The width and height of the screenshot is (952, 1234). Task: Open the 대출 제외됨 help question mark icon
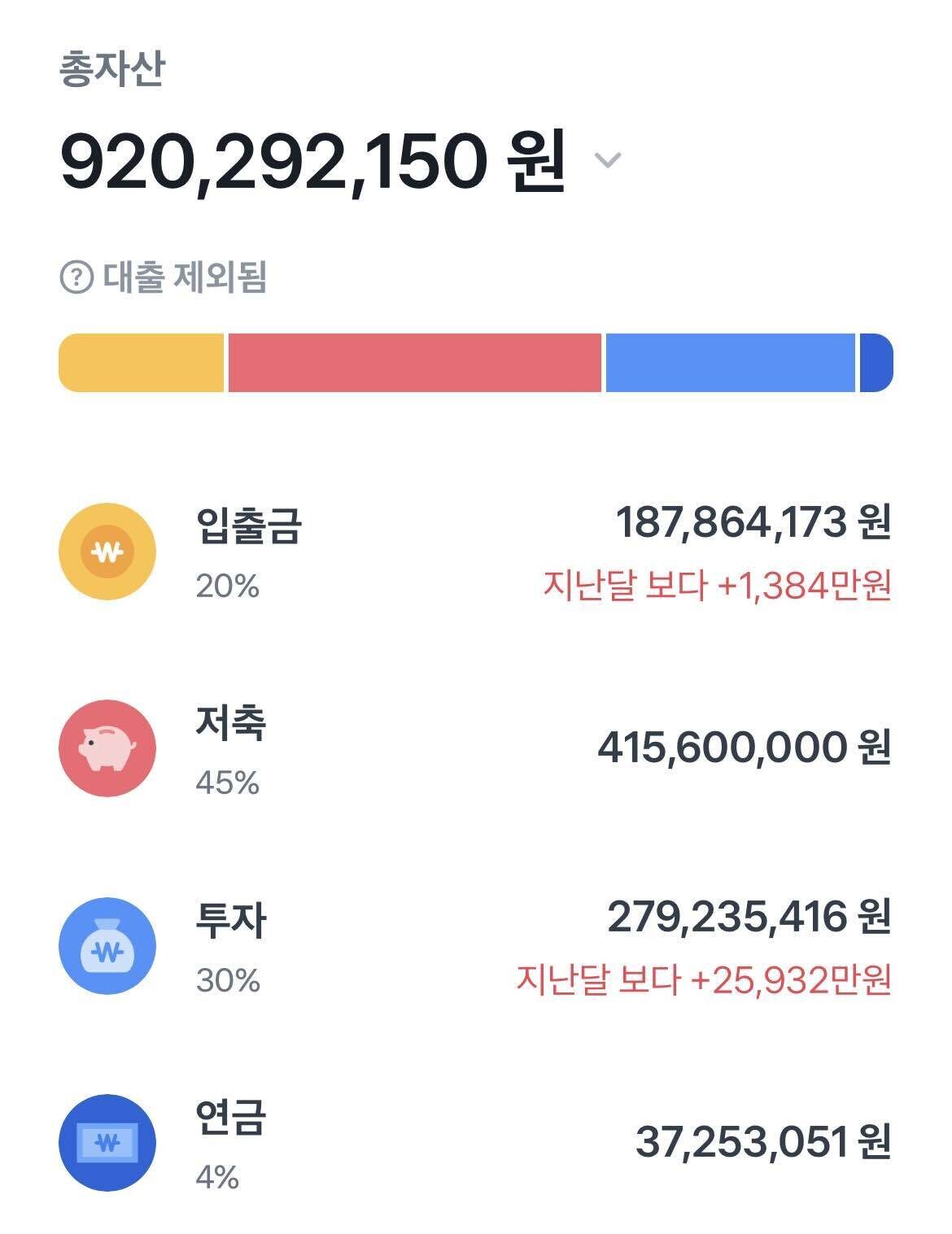coord(75,278)
